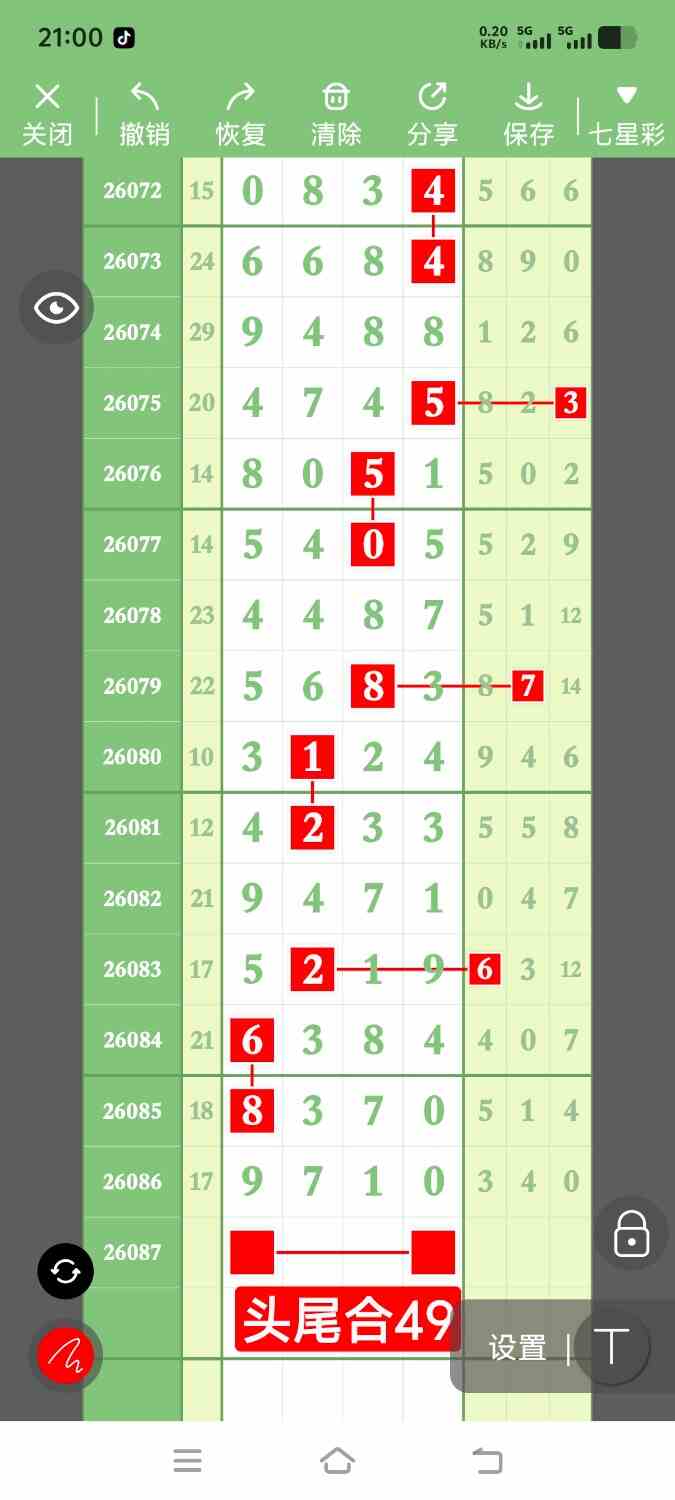Redo the mark using 恢复
The width and height of the screenshot is (675, 1500).
(241, 115)
